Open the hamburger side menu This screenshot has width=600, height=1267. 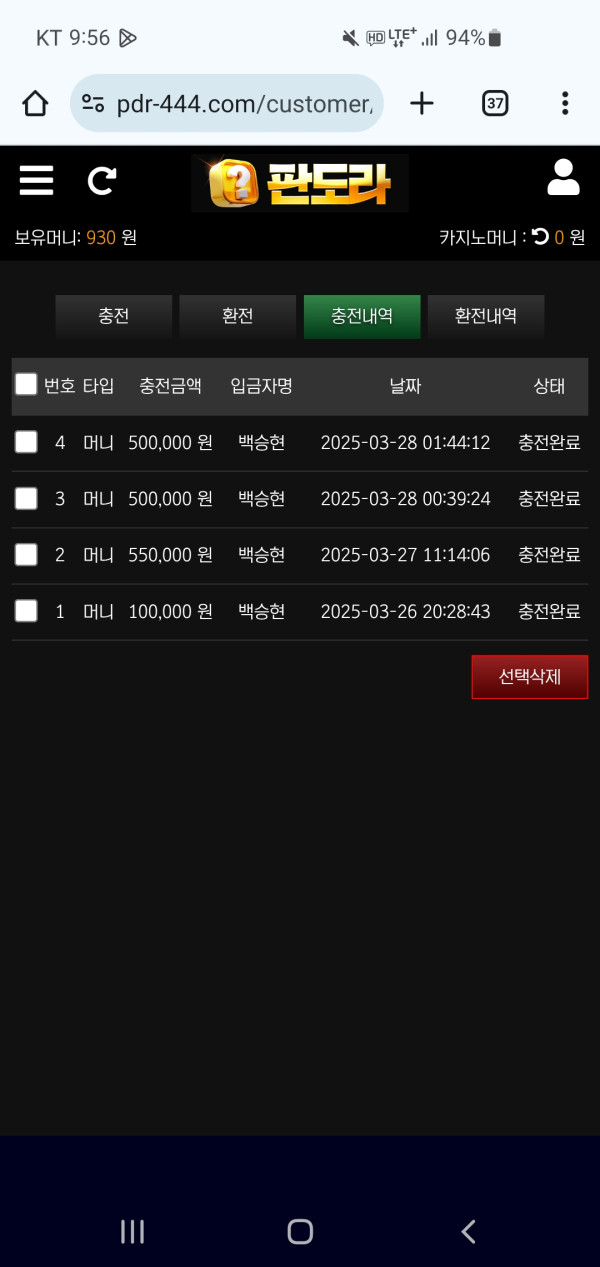click(36, 180)
